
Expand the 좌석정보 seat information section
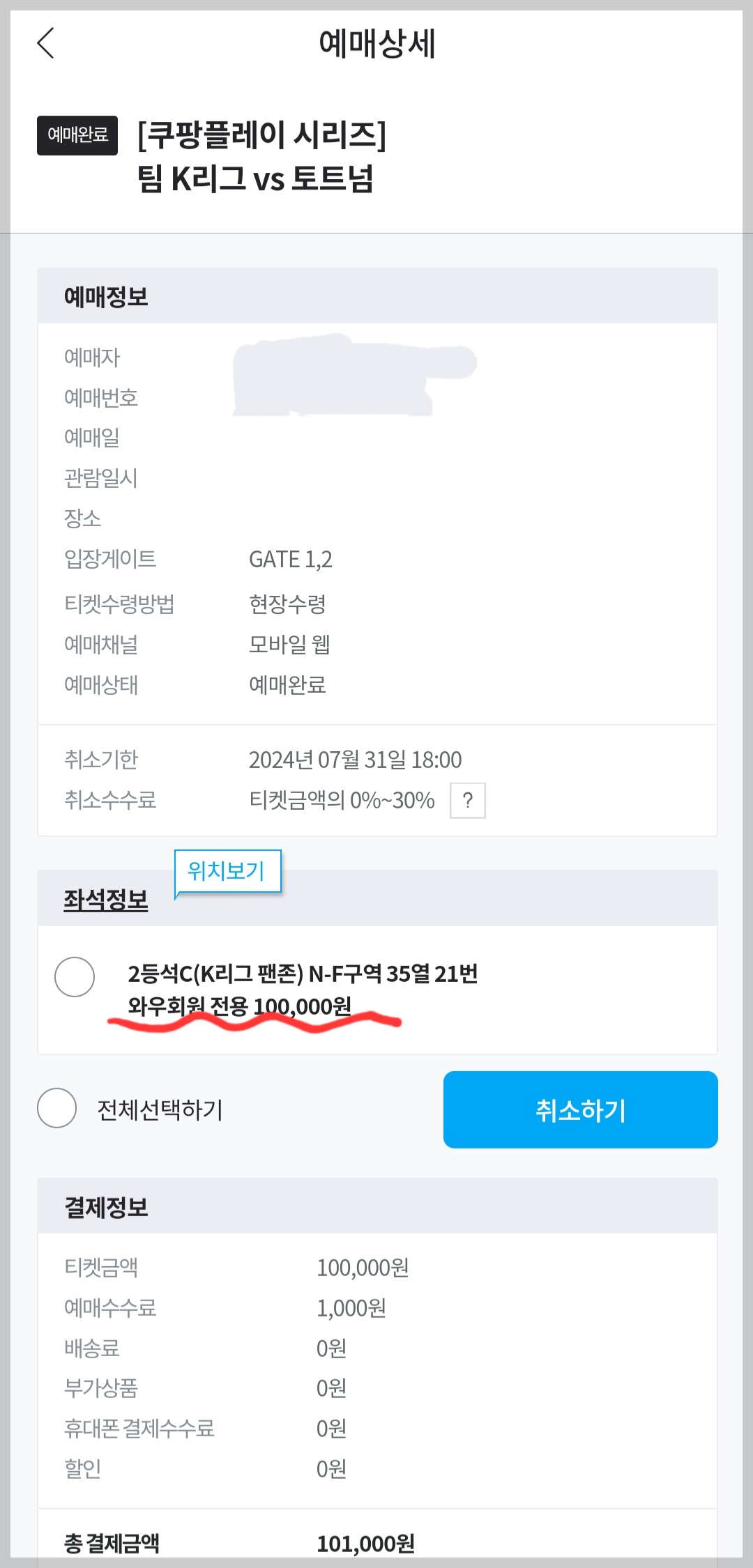click(x=103, y=900)
